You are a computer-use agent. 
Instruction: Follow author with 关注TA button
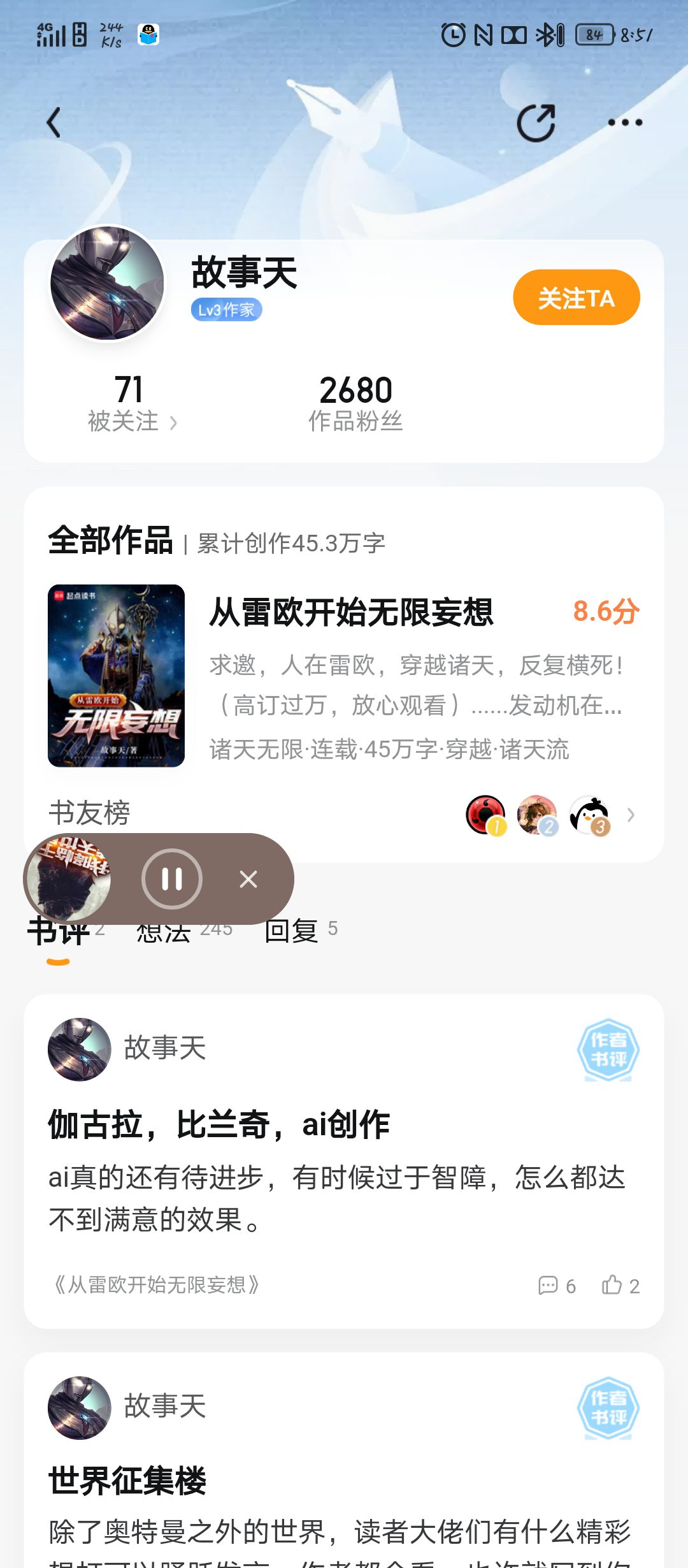(576, 298)
